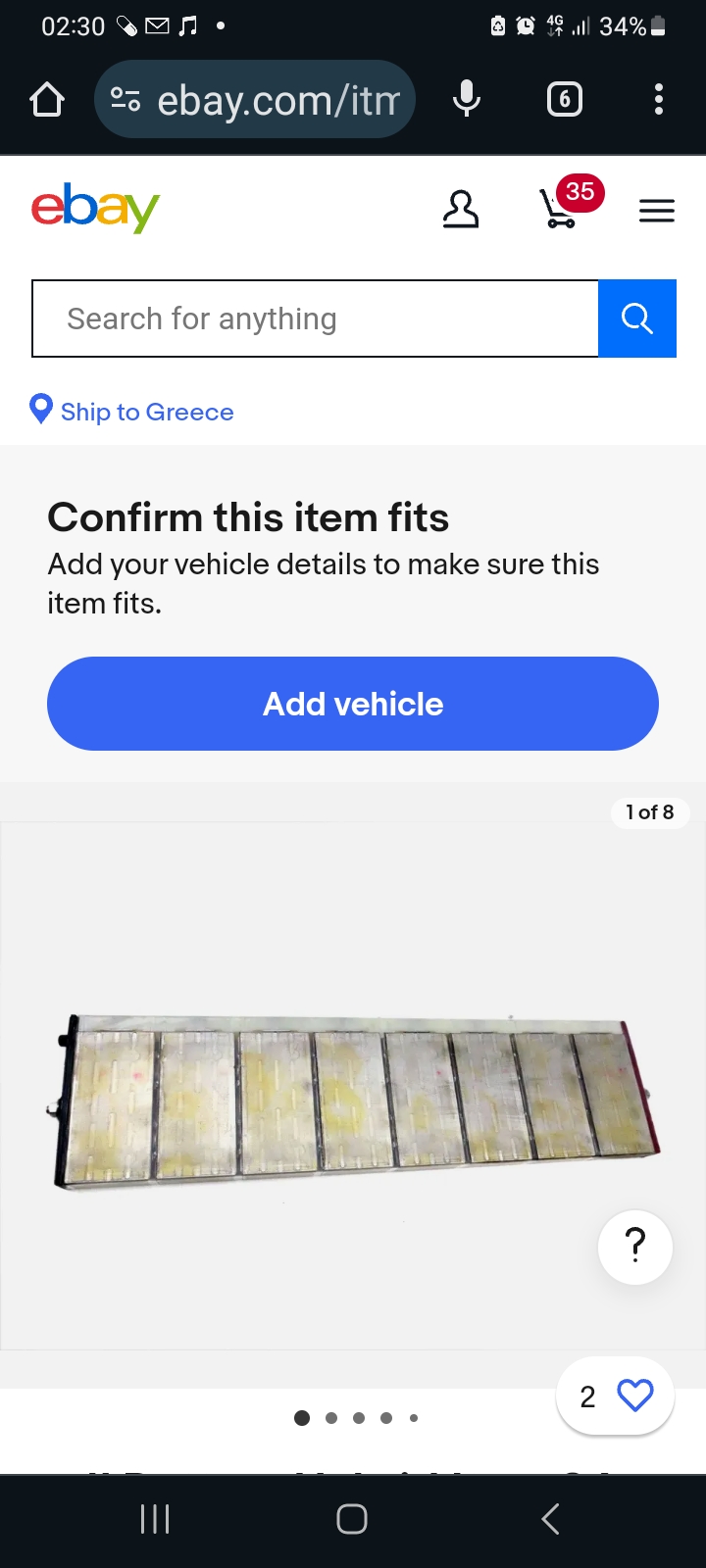Submit the search with the magnifier button
Screen dimensions: 706x1568
(637, 318)
